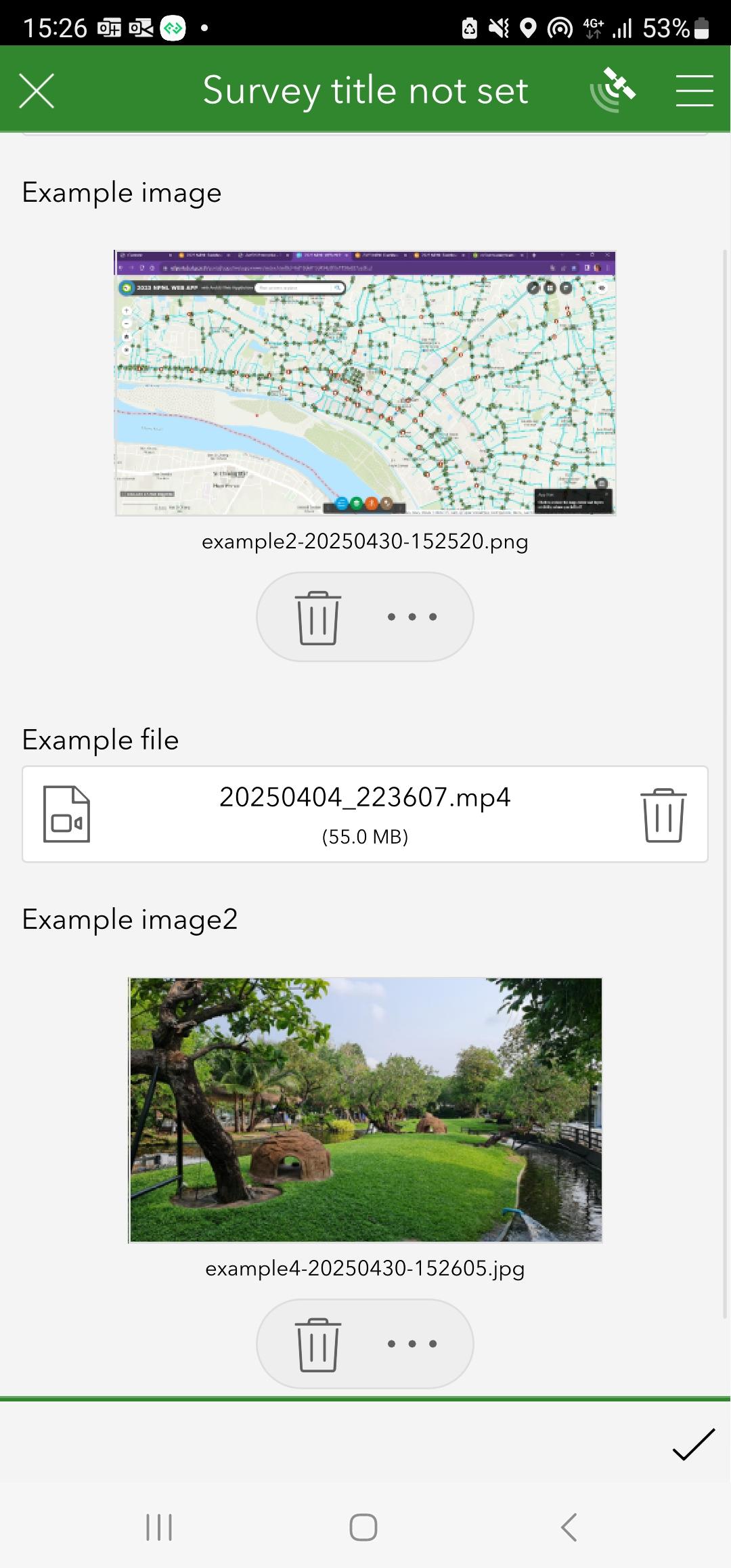Delete the example4-20250430-152605.jpg attachment
731x1568 pixels.
coord(317,1344)
